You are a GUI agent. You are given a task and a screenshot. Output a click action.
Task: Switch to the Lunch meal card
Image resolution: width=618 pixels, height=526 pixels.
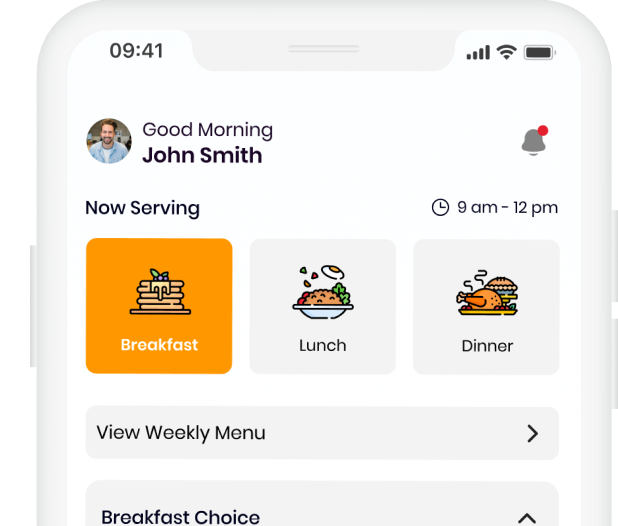point(322,306)
